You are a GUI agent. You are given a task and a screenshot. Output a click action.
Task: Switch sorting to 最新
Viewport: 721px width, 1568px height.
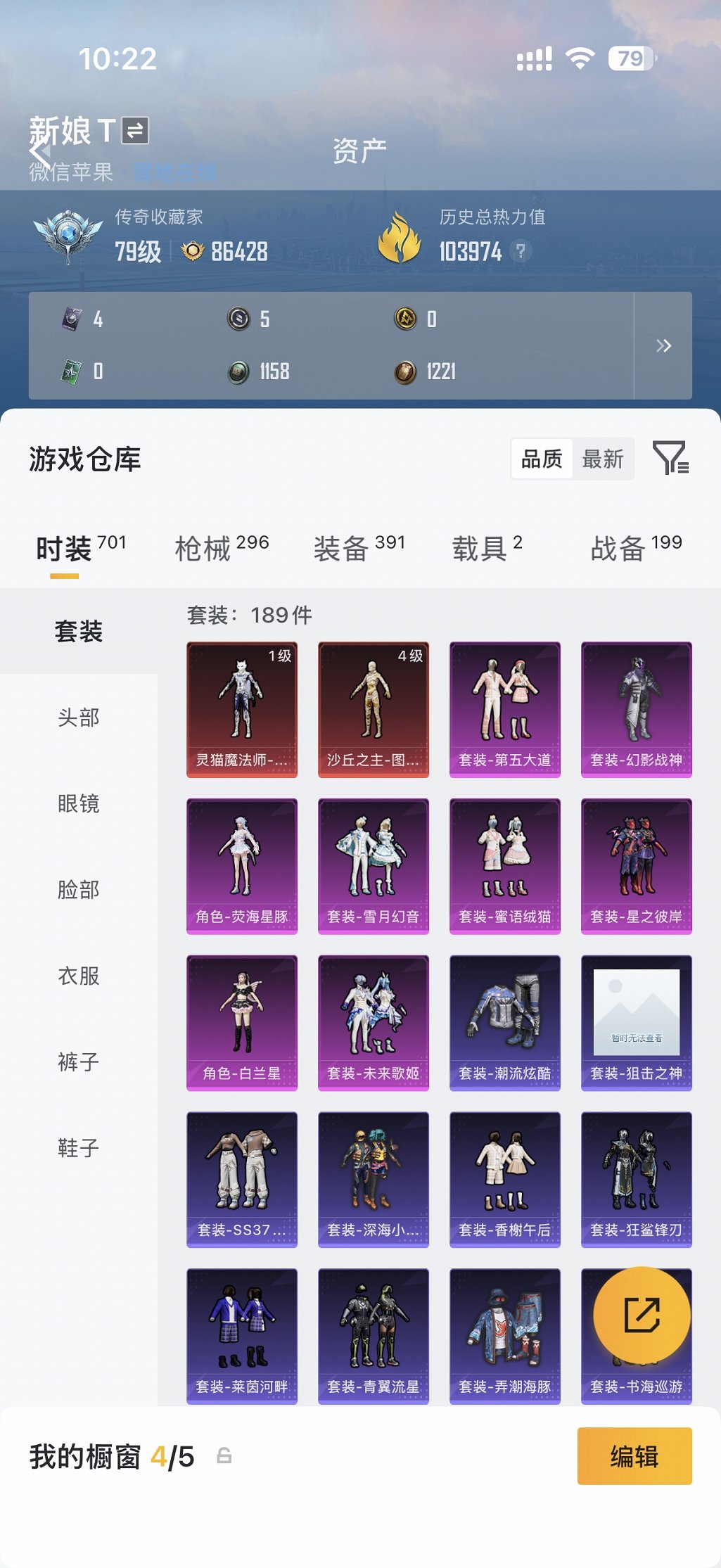(602, 458)
